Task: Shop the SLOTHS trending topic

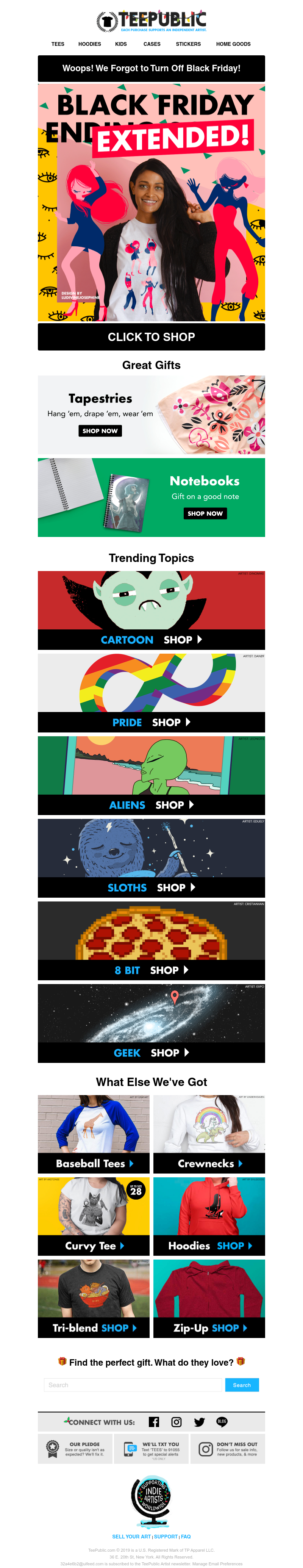Action: (x=151, y=887)
